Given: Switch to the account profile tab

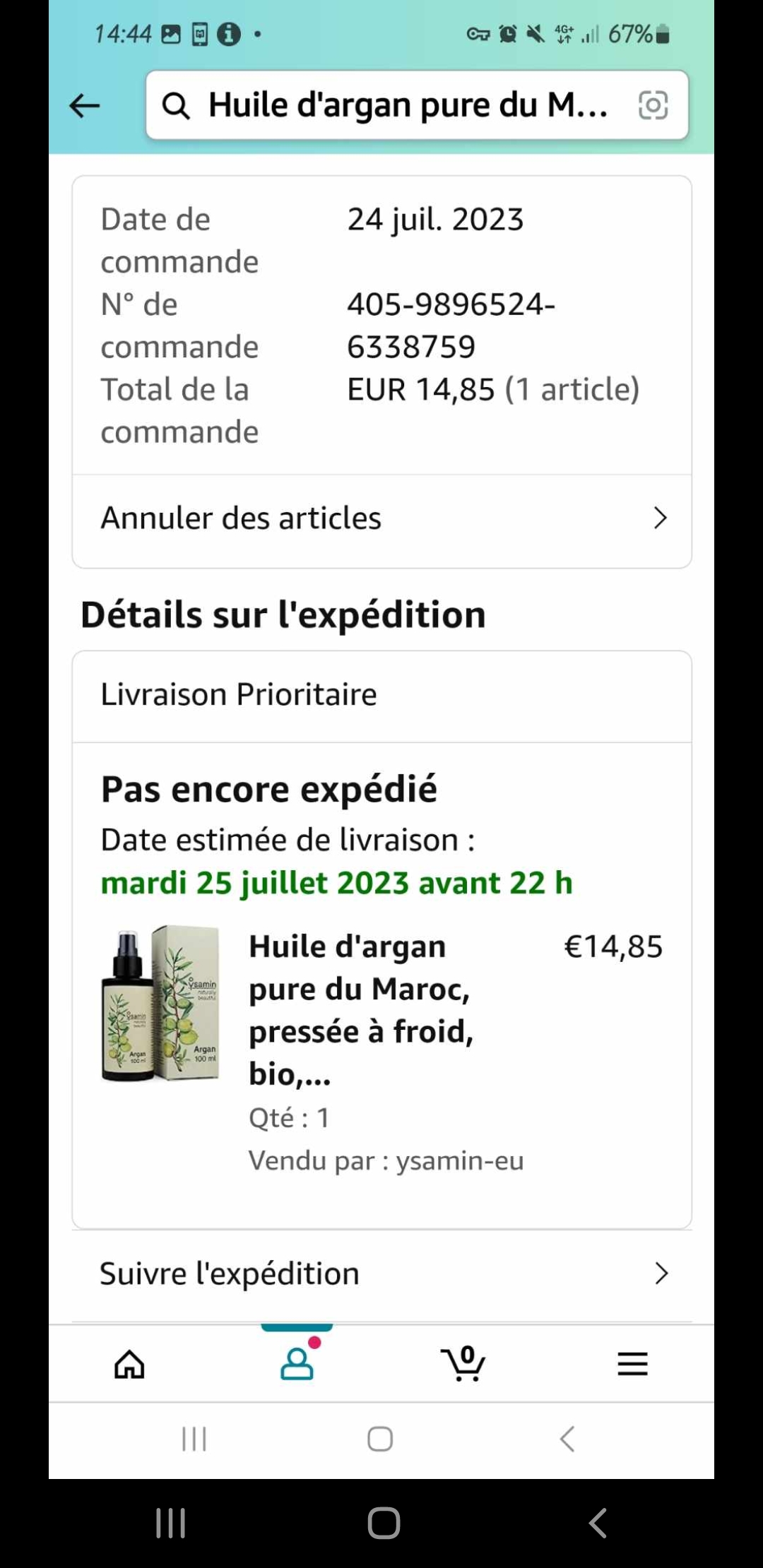Looking at the screenshot, I should [297, 1364].
